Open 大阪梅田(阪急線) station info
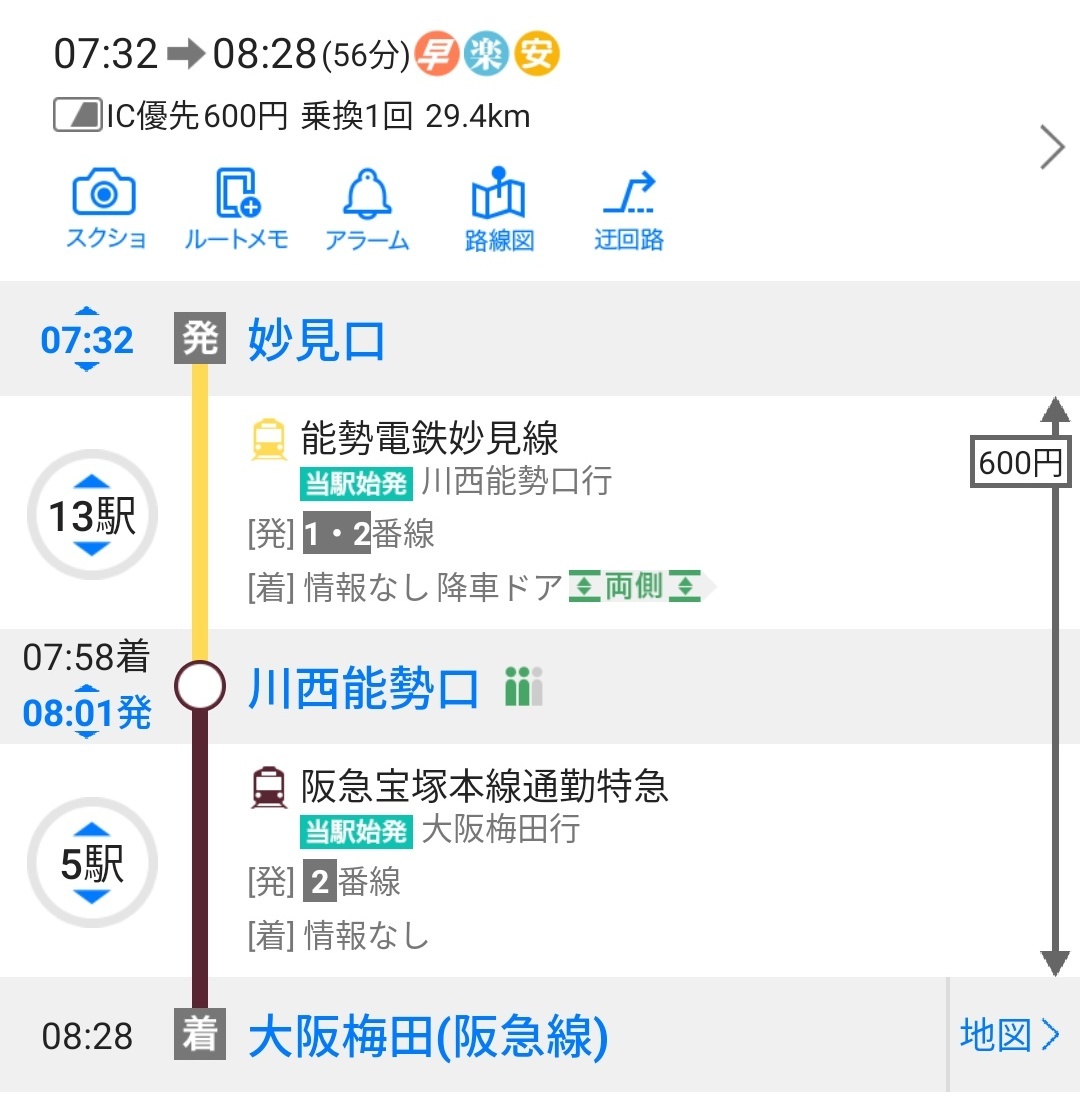Image resolution: width=1080 pixels, height=1102 pixels. click(x=428, y=1036)
